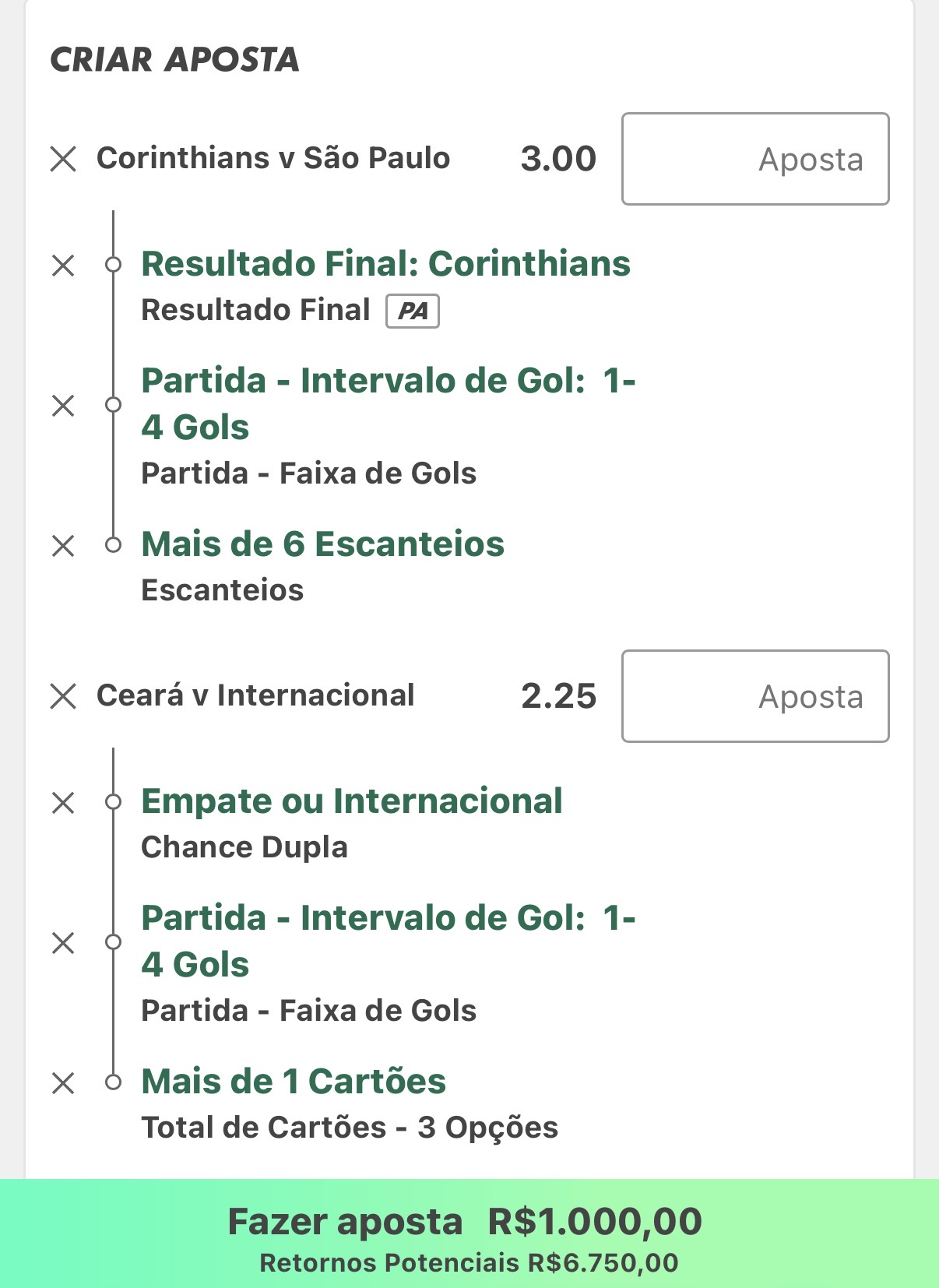
Task: Click the Chance Dupla market label
Action: (x=244, y=847)
